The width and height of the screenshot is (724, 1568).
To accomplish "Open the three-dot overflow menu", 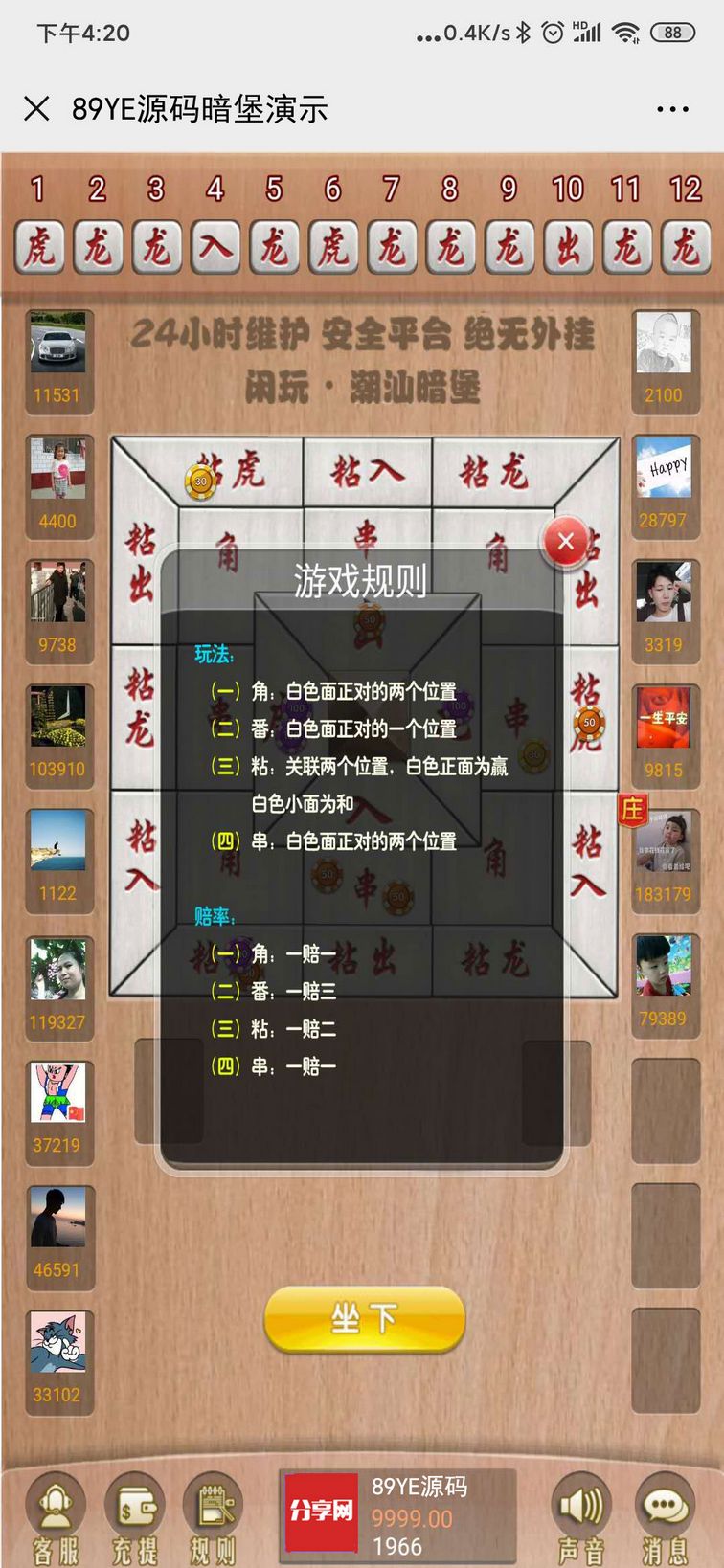I will 672,109.
